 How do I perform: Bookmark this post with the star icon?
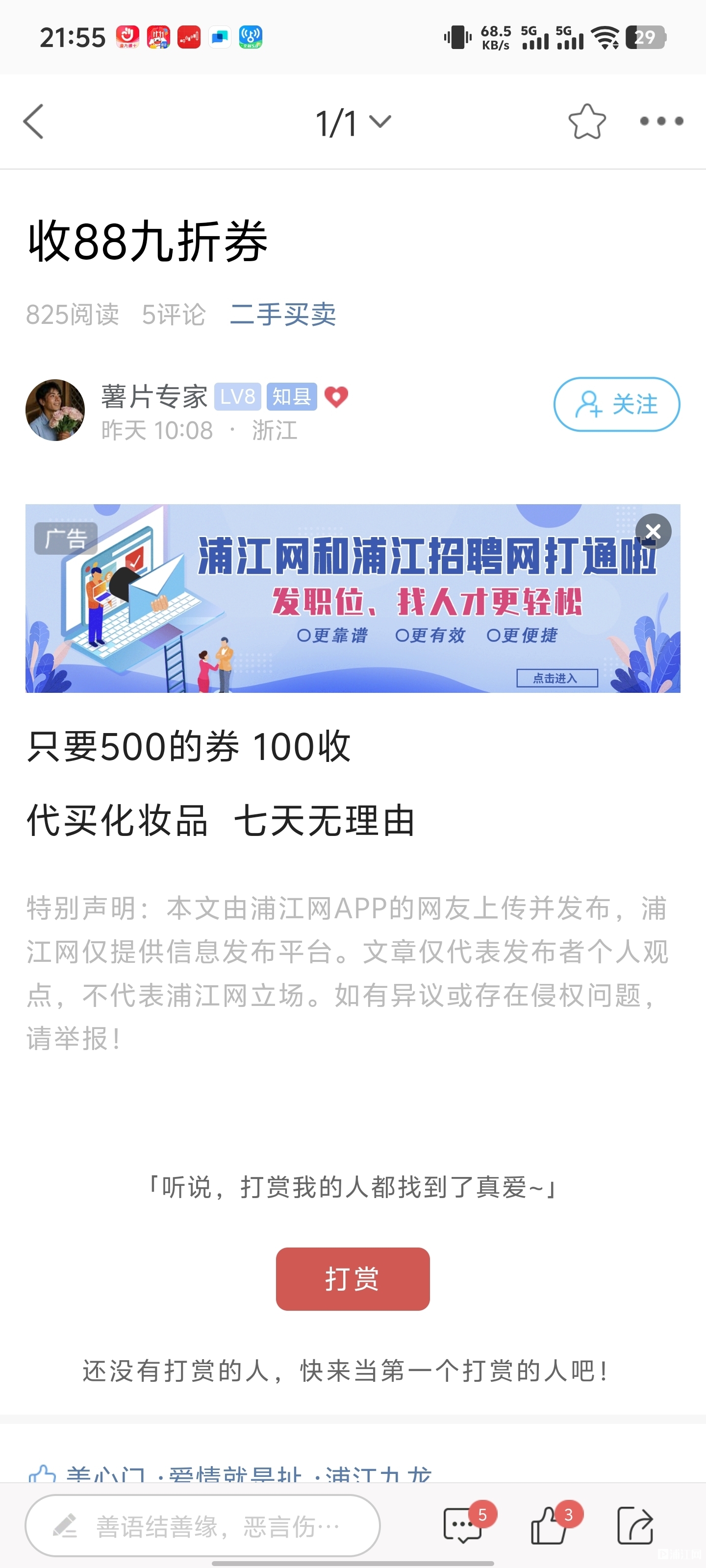click(586, 122)
